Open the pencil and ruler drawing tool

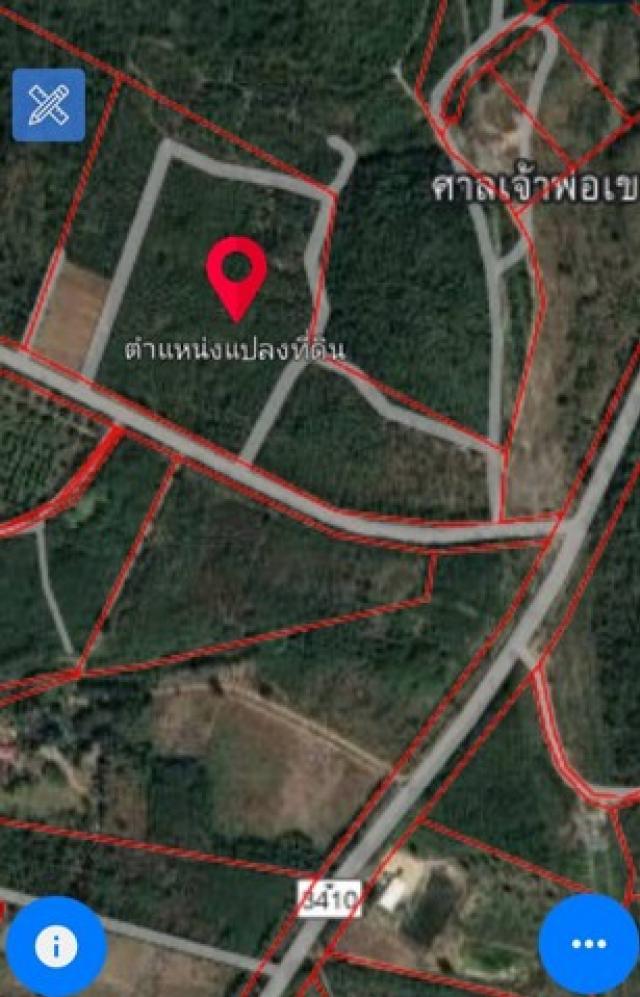click(48, 105)
